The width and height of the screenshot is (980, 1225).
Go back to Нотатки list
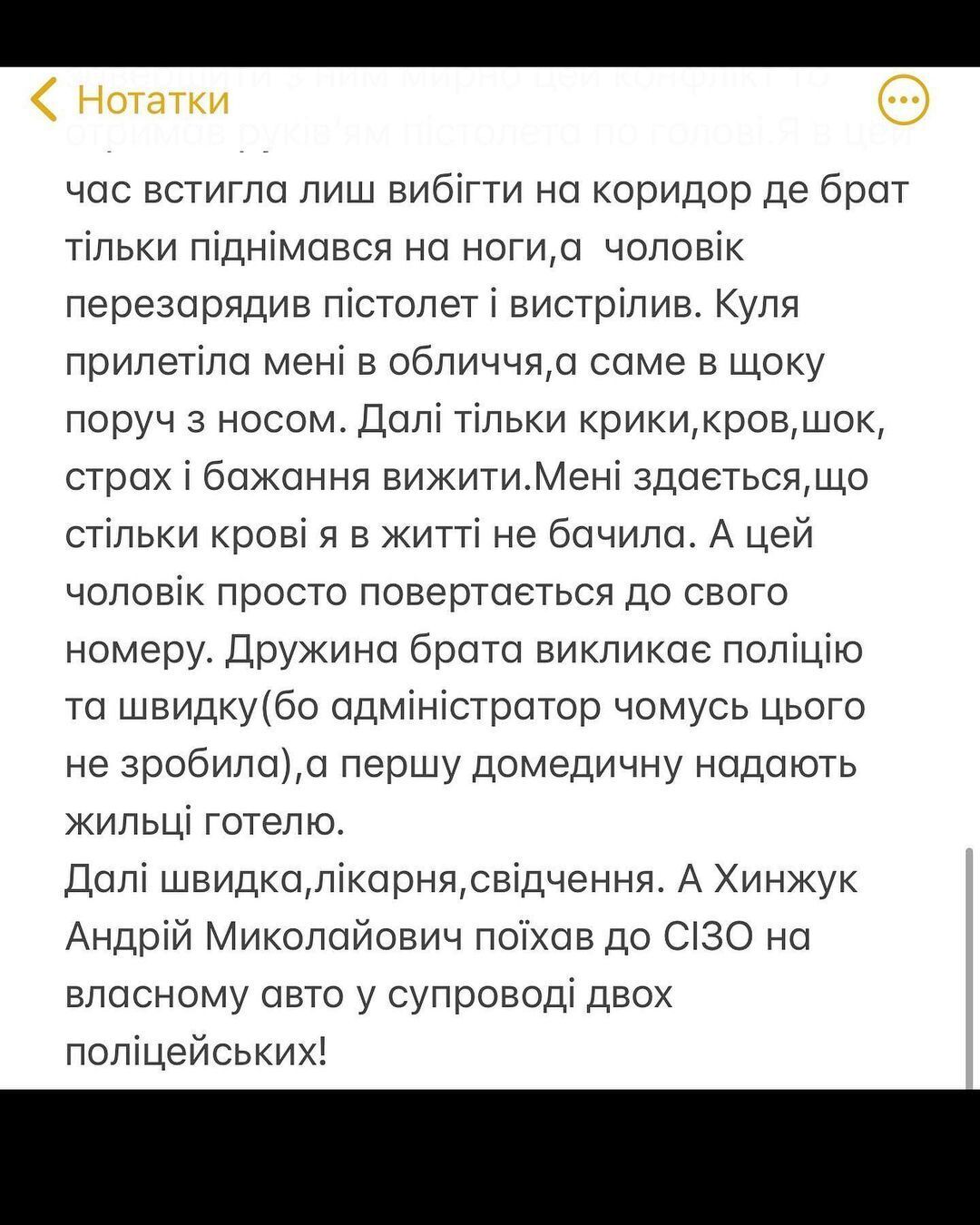click(x=130, y=99)
